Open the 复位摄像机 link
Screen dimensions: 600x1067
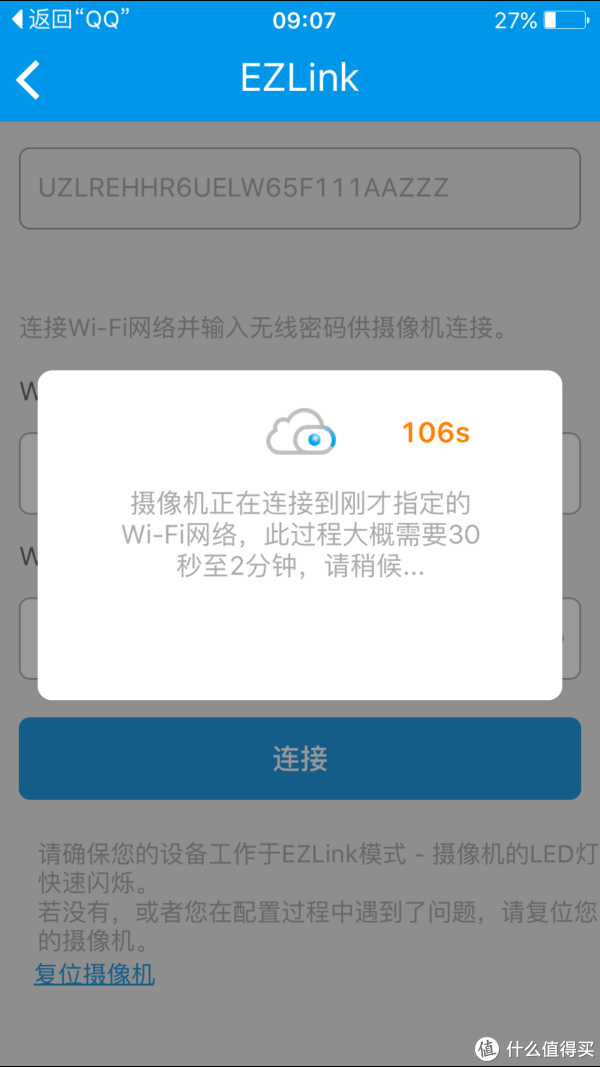pyautogui.click(x=95, y=974)
